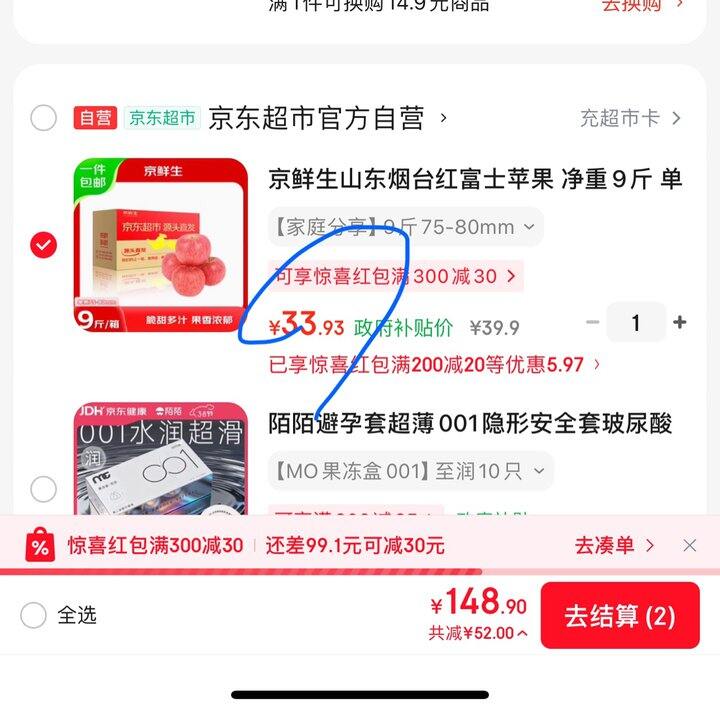
Task: Tap 去换购 link at top
Action: pos(642,5)
